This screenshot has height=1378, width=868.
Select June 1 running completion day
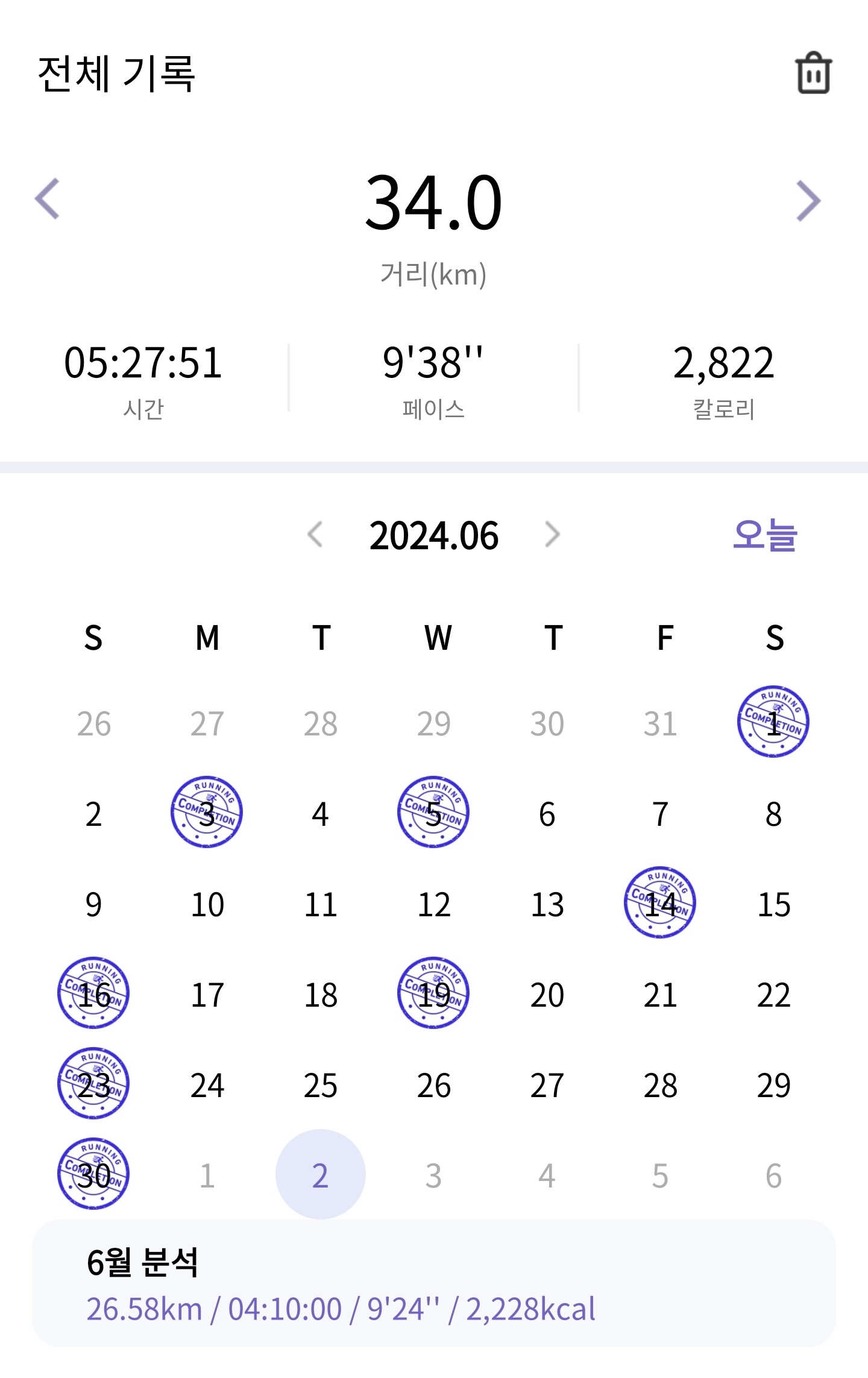[x=773, y=722]
